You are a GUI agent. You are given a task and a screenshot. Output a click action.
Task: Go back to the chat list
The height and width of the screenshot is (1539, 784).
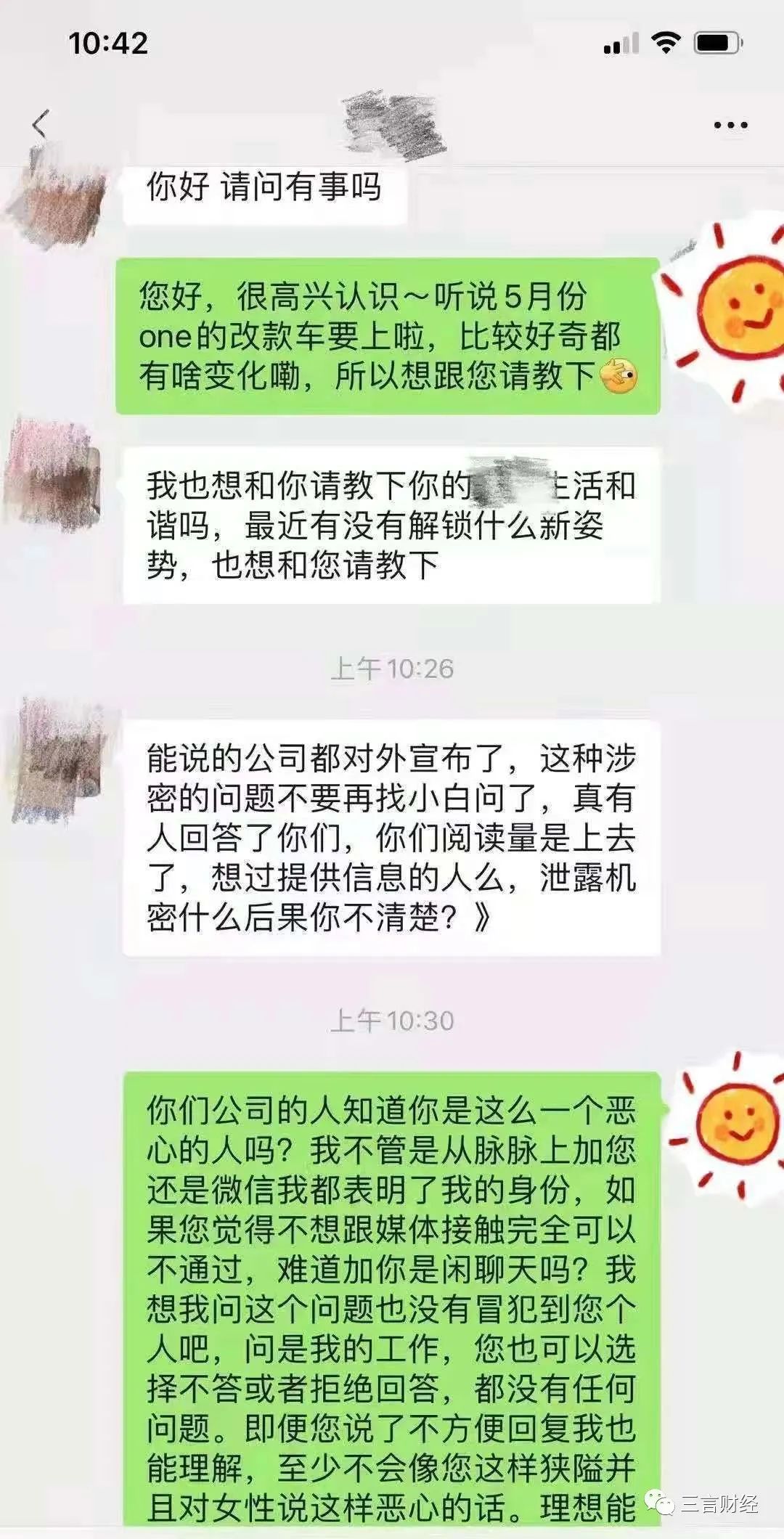41,124
